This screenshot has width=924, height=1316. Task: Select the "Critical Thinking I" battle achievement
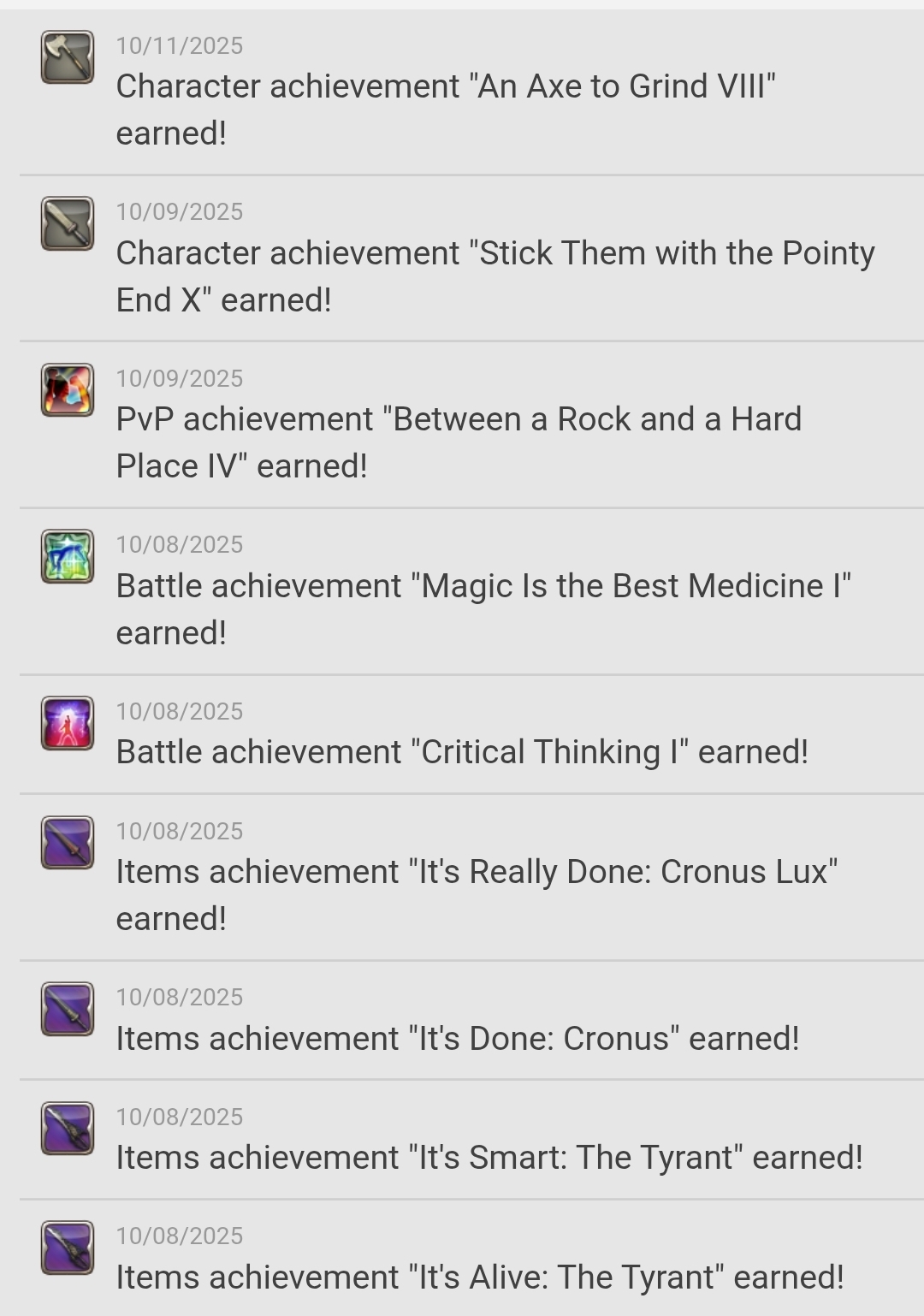click(x=462, y=751)
